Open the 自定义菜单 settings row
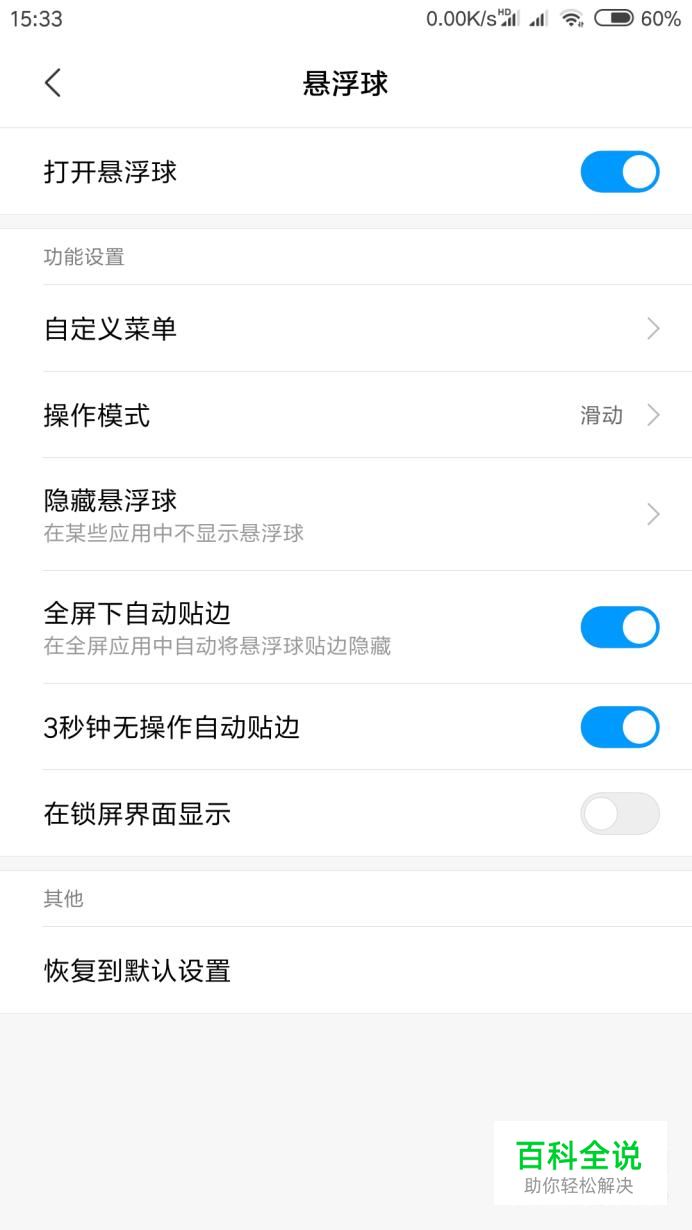 346,328
